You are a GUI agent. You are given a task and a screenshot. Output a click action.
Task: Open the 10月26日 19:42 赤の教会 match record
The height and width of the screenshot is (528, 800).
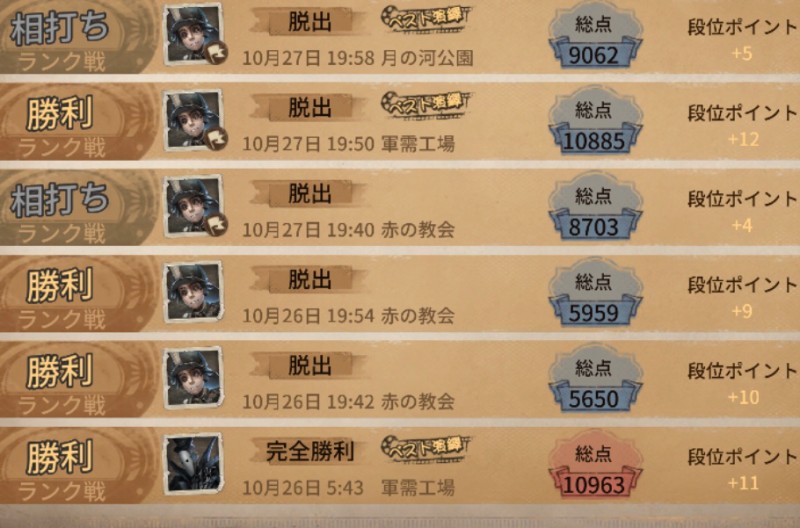(x=400, y=380)
